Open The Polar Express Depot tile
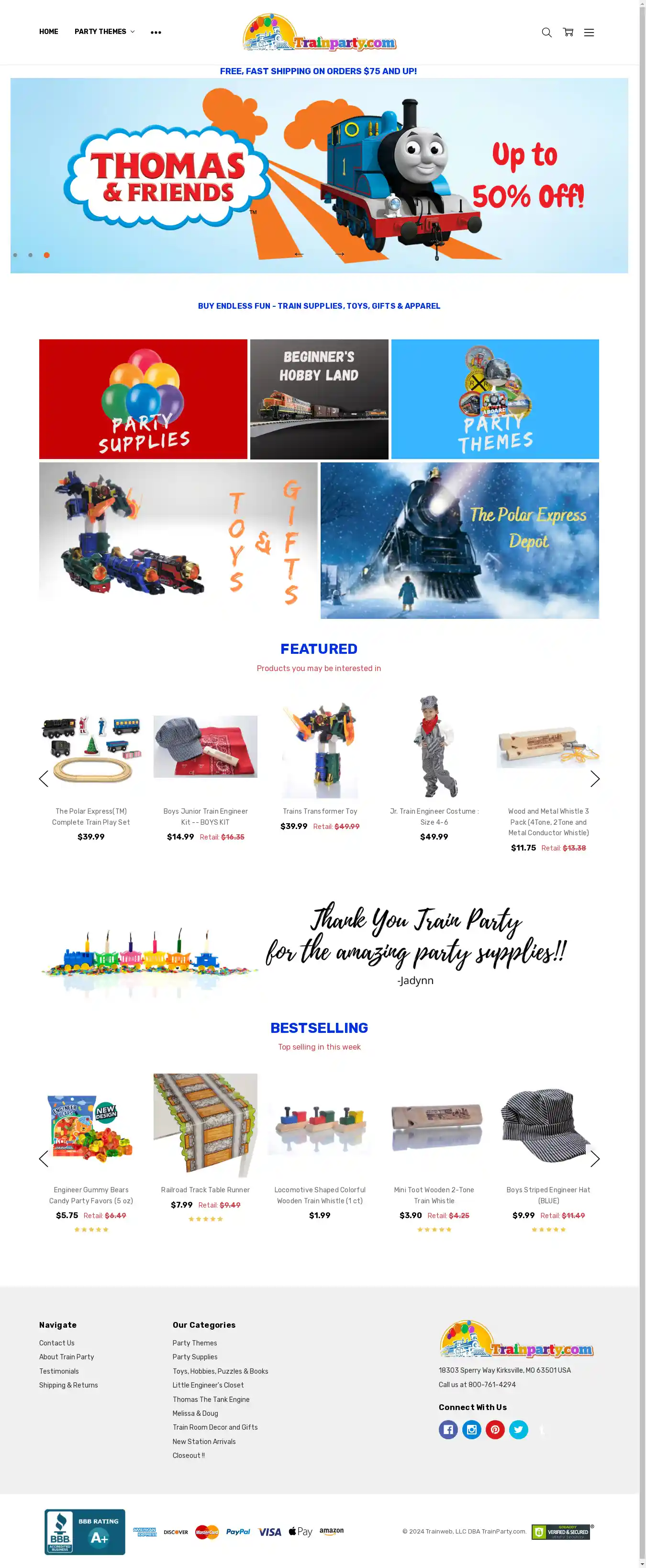This screenshot has width=646, height=1568. pyautogui.click(x=459, y=540)
